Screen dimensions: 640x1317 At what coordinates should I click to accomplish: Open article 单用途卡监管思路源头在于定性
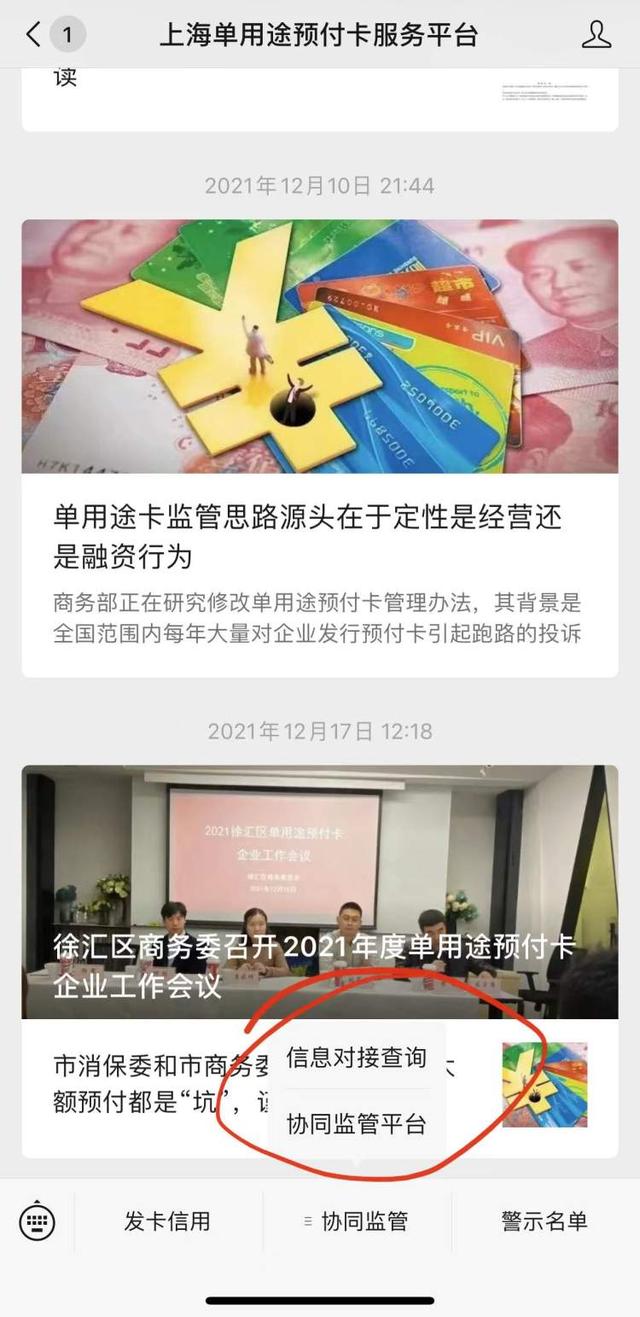pos(320,448)
